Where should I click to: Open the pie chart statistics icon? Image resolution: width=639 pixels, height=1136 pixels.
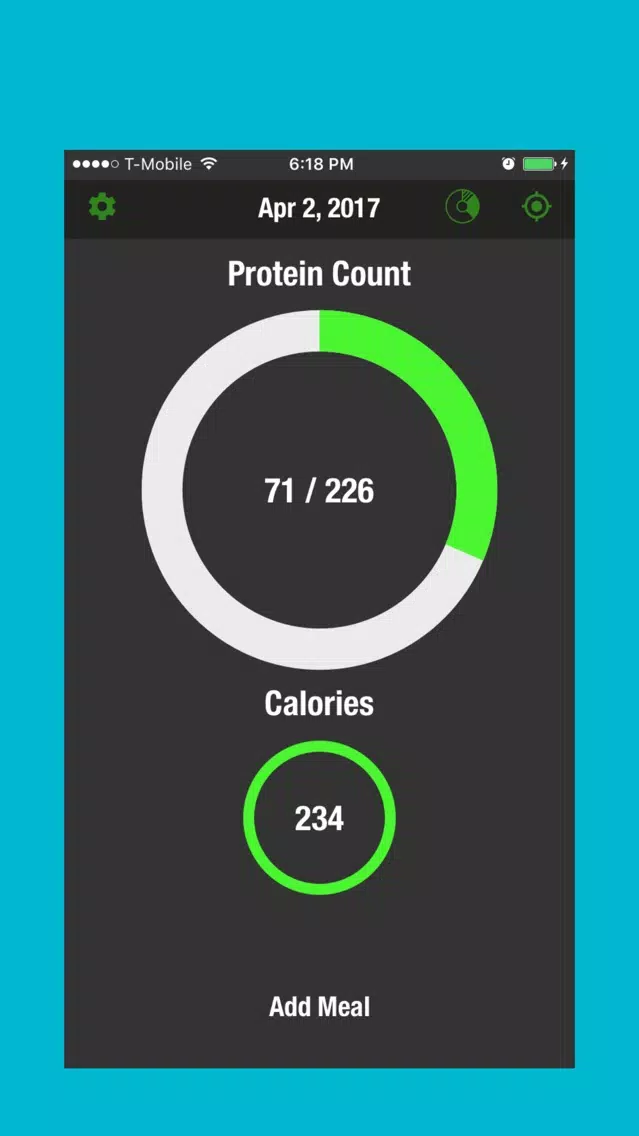click(x=462, y=207)
